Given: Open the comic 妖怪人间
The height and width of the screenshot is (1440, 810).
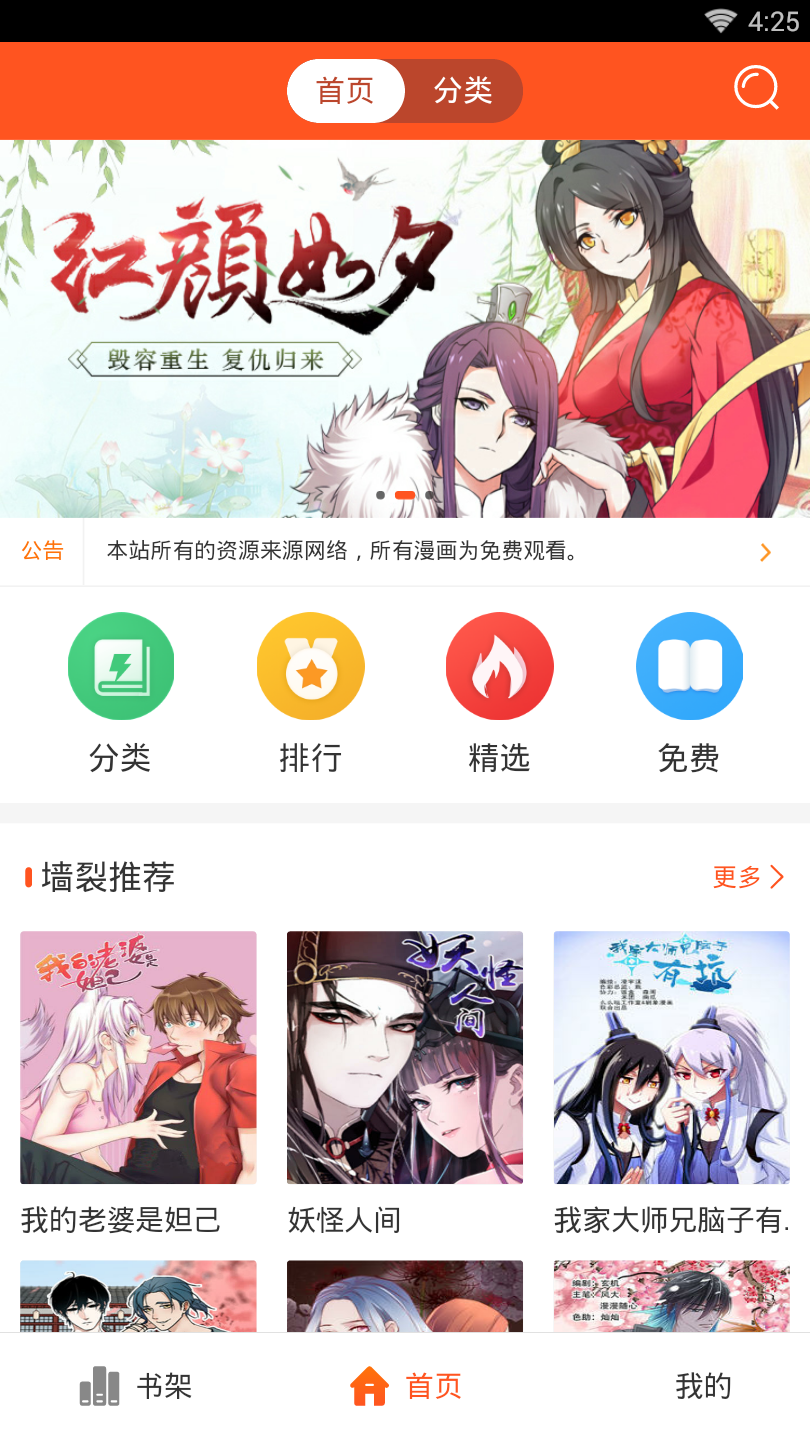Looking at the screenshot, I should pos(404,1056).
